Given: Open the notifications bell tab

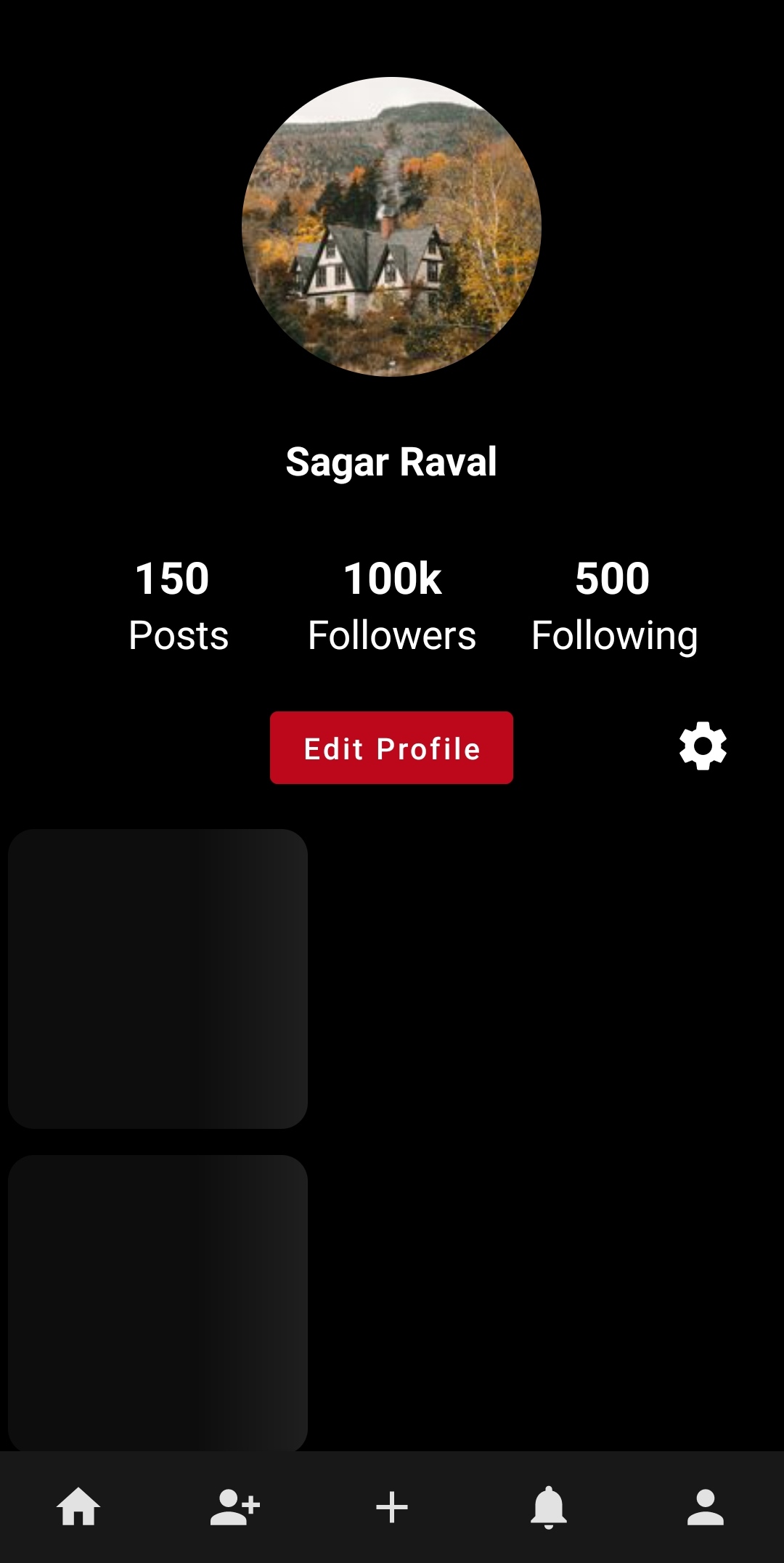Looking at the screenshot, I should [549, 1507].
